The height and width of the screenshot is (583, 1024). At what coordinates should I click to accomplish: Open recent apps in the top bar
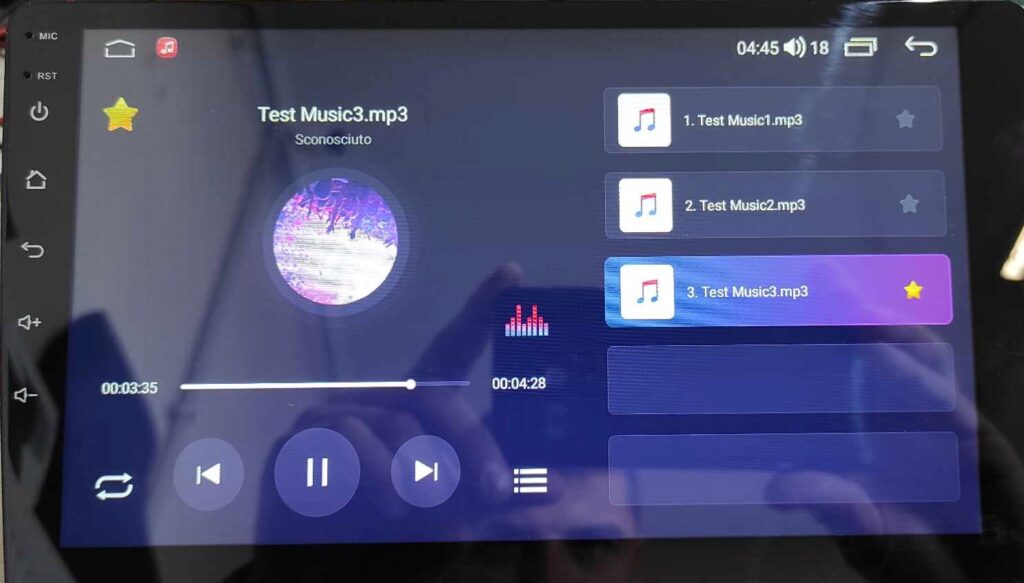tap(860, 47)
